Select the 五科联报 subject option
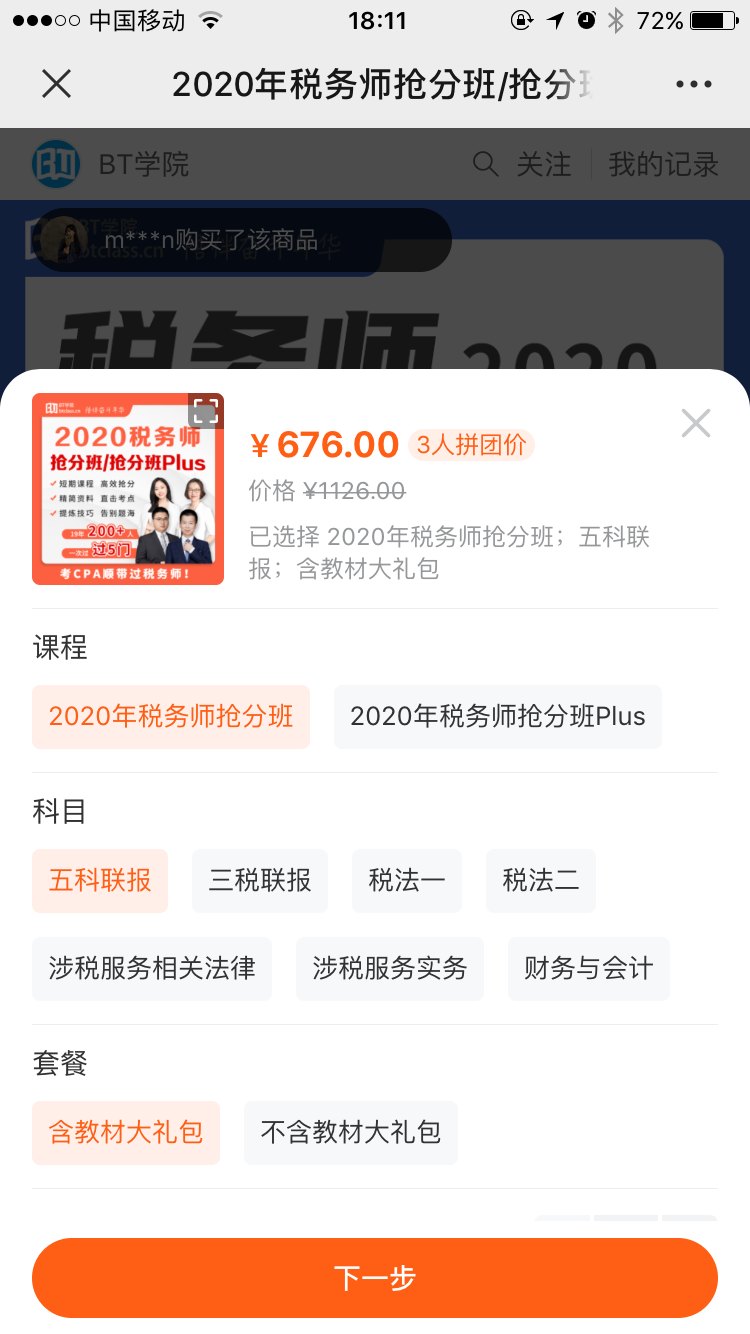Image resolution: width=750 pixels, height=1334 pixels. click(x=100, y=881)
